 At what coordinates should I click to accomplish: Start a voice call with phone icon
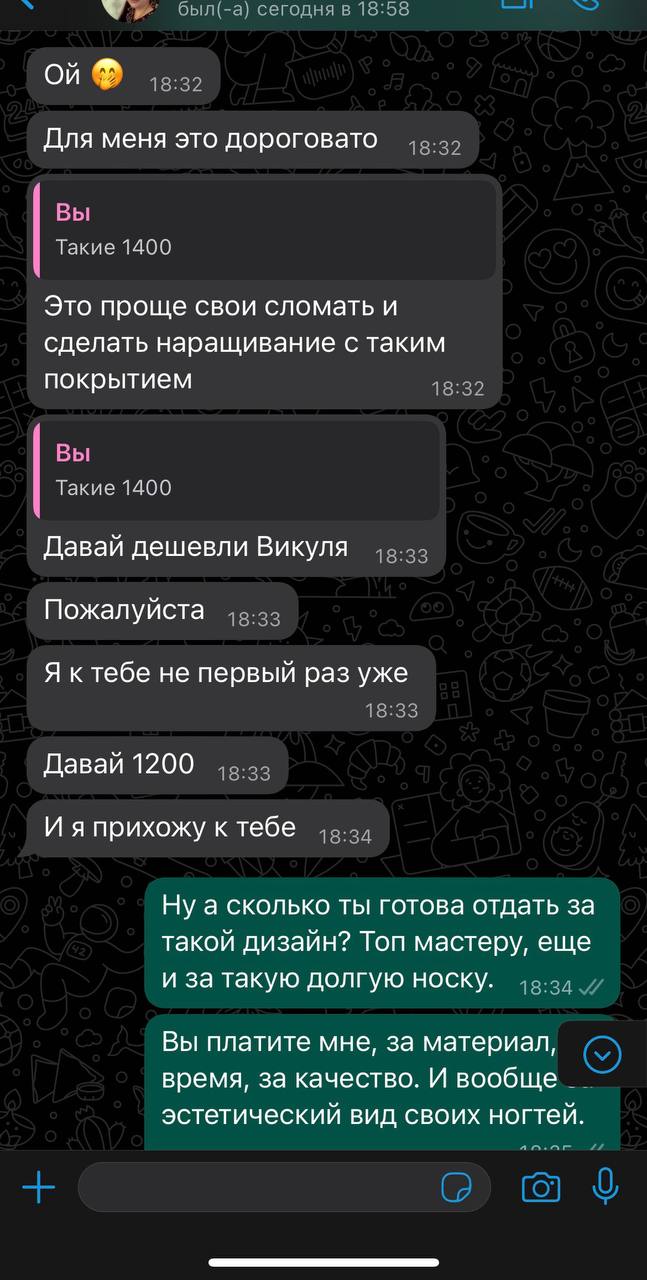(x=588, y=4)
